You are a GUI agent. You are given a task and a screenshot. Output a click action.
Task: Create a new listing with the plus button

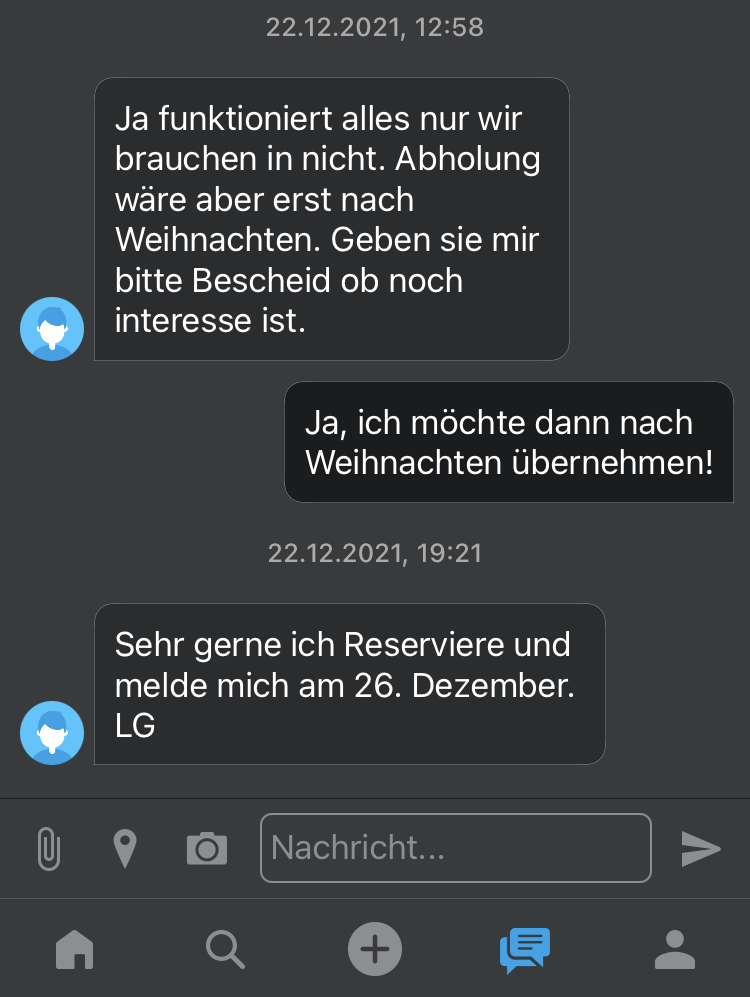click(375, 948)
